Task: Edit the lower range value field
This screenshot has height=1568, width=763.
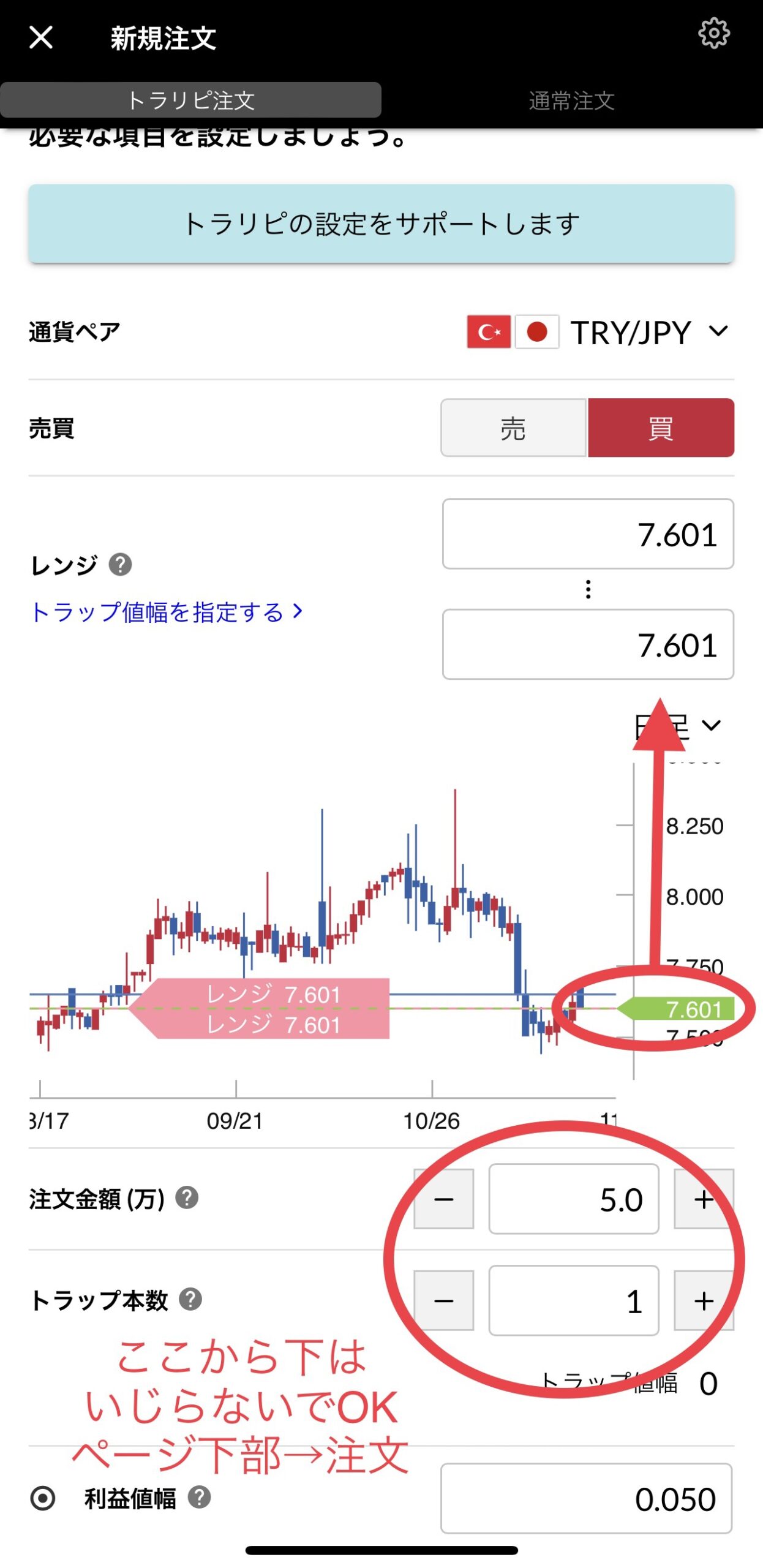Action: pos(587,644)
